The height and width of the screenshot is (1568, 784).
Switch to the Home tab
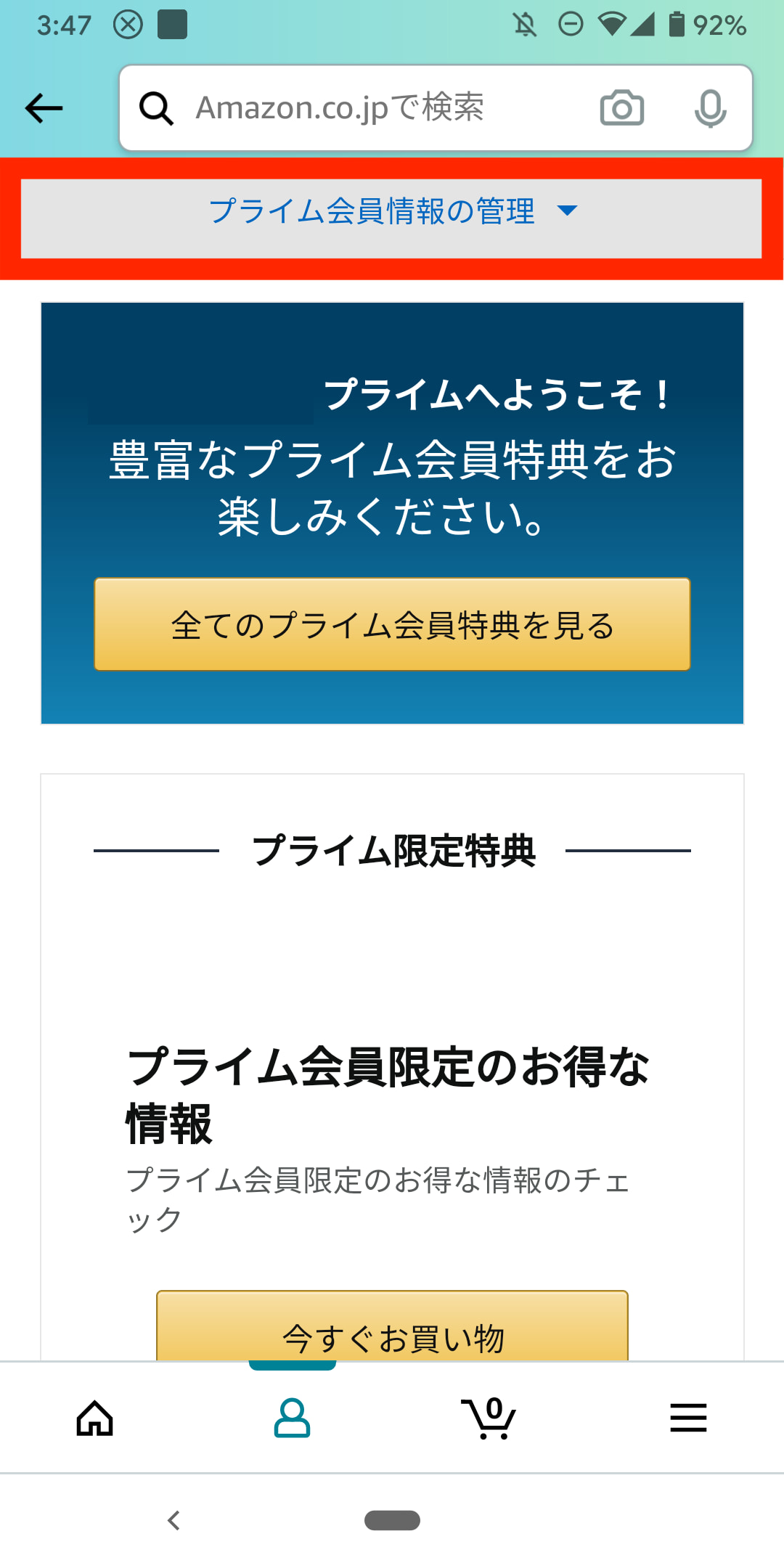pos(95,1418)
